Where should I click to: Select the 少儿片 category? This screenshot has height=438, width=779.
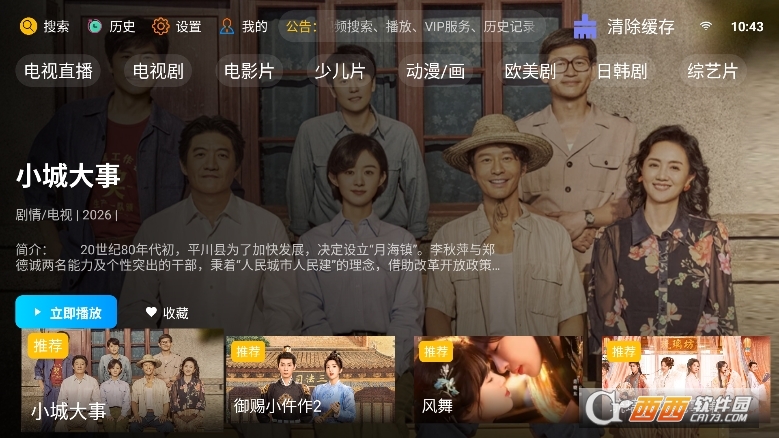340,71
